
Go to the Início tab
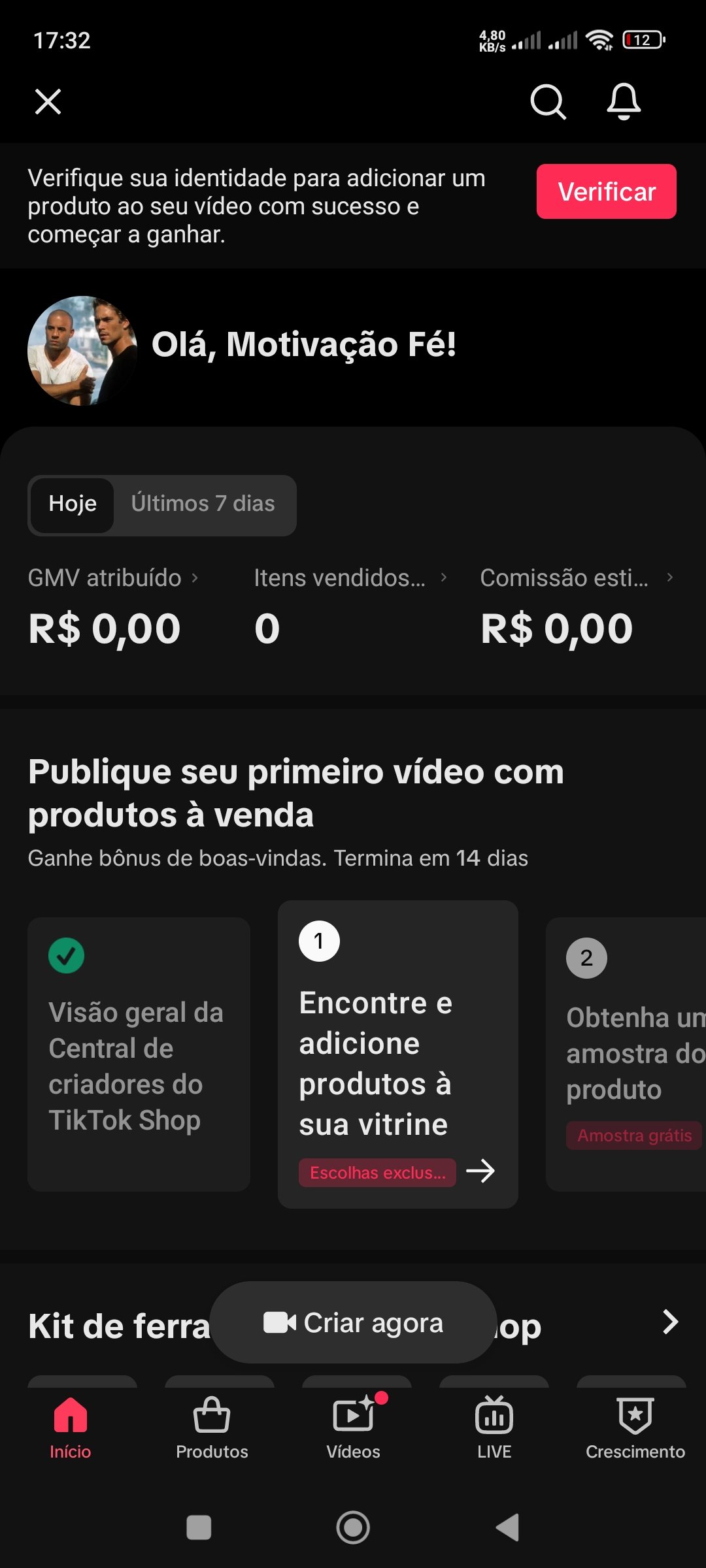[71, 1428]
